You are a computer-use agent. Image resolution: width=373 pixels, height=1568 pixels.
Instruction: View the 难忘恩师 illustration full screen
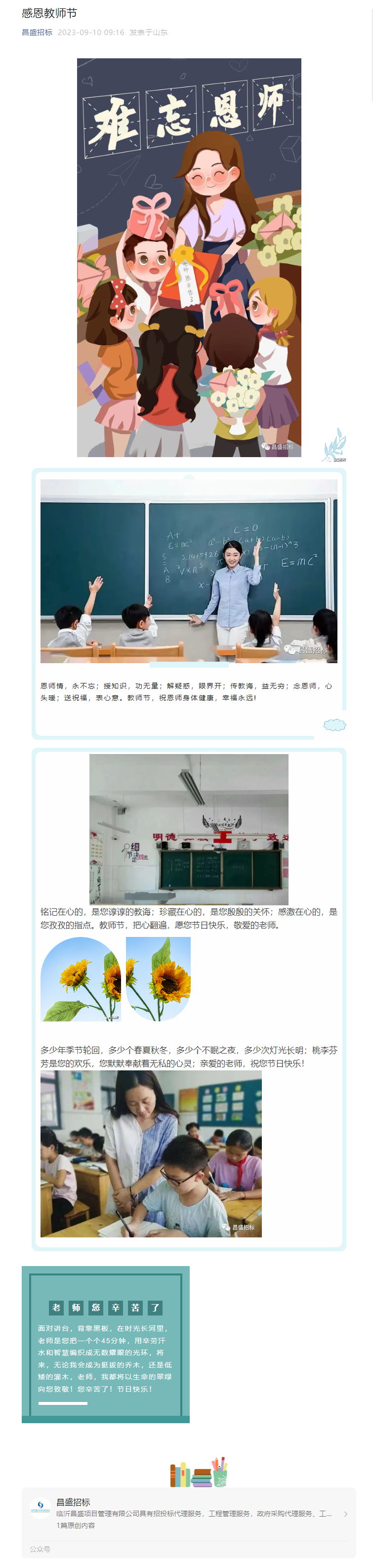pos(189,257)
